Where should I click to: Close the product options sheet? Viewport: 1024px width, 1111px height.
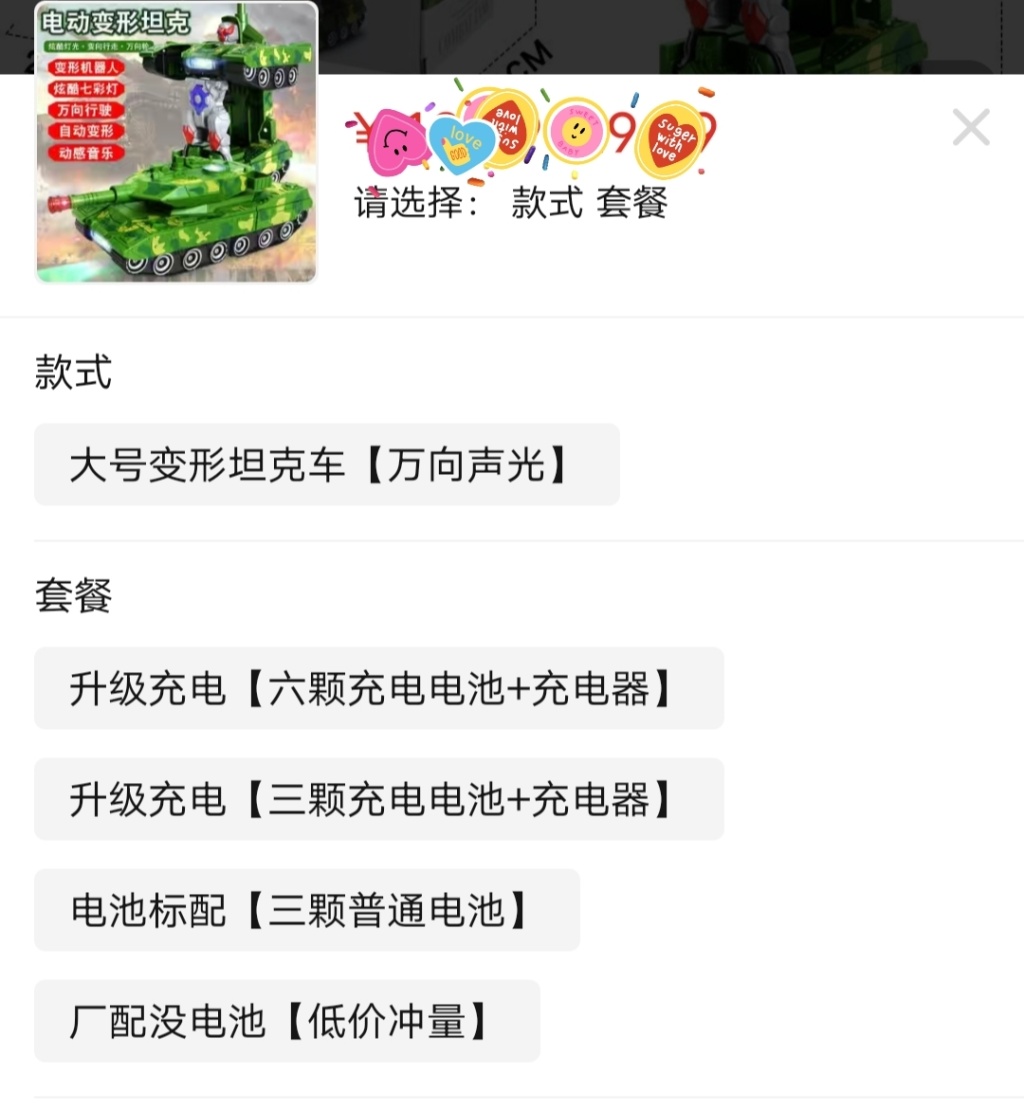(970, 128)
